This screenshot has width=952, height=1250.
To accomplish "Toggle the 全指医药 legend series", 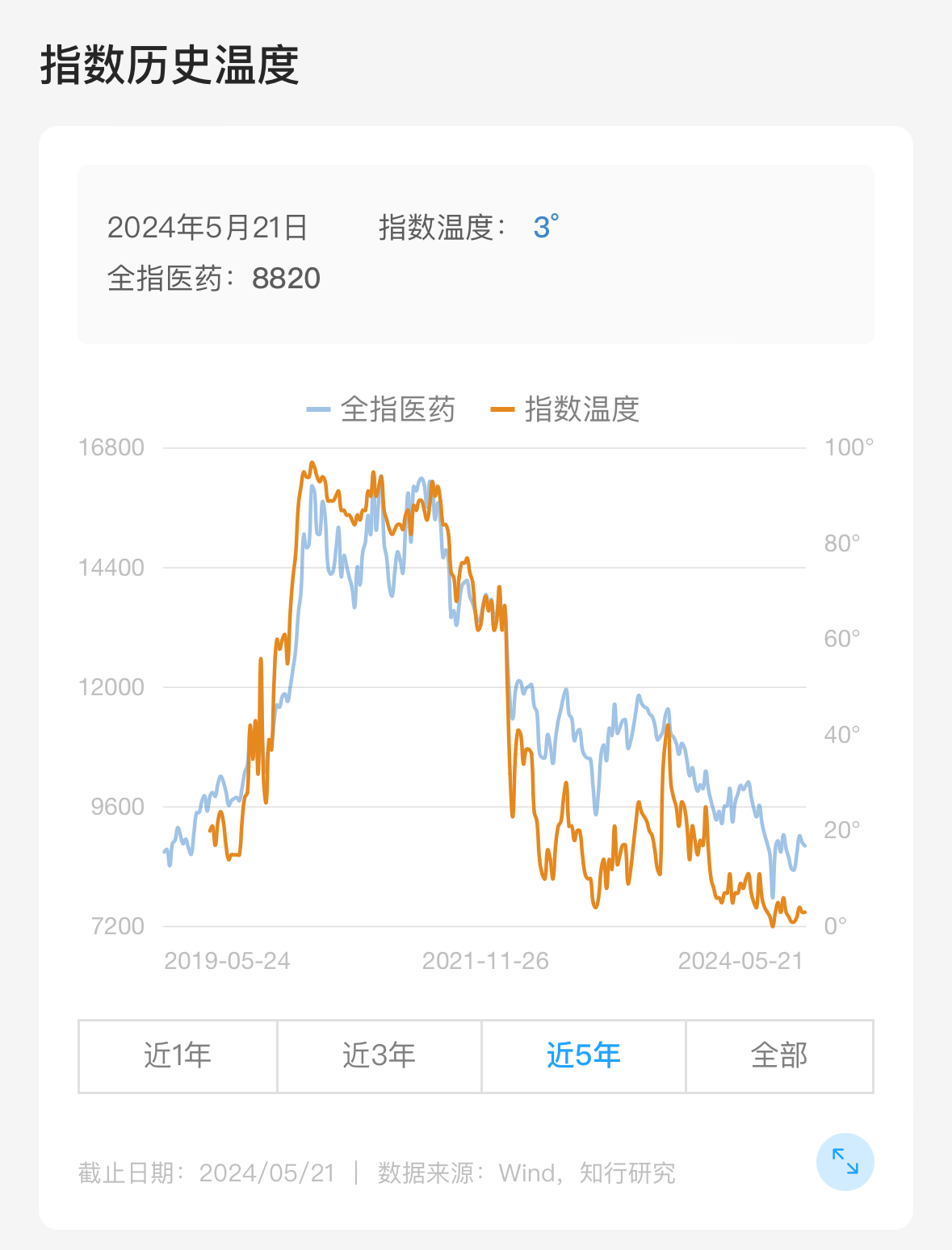I will click(x=382, y=409).
